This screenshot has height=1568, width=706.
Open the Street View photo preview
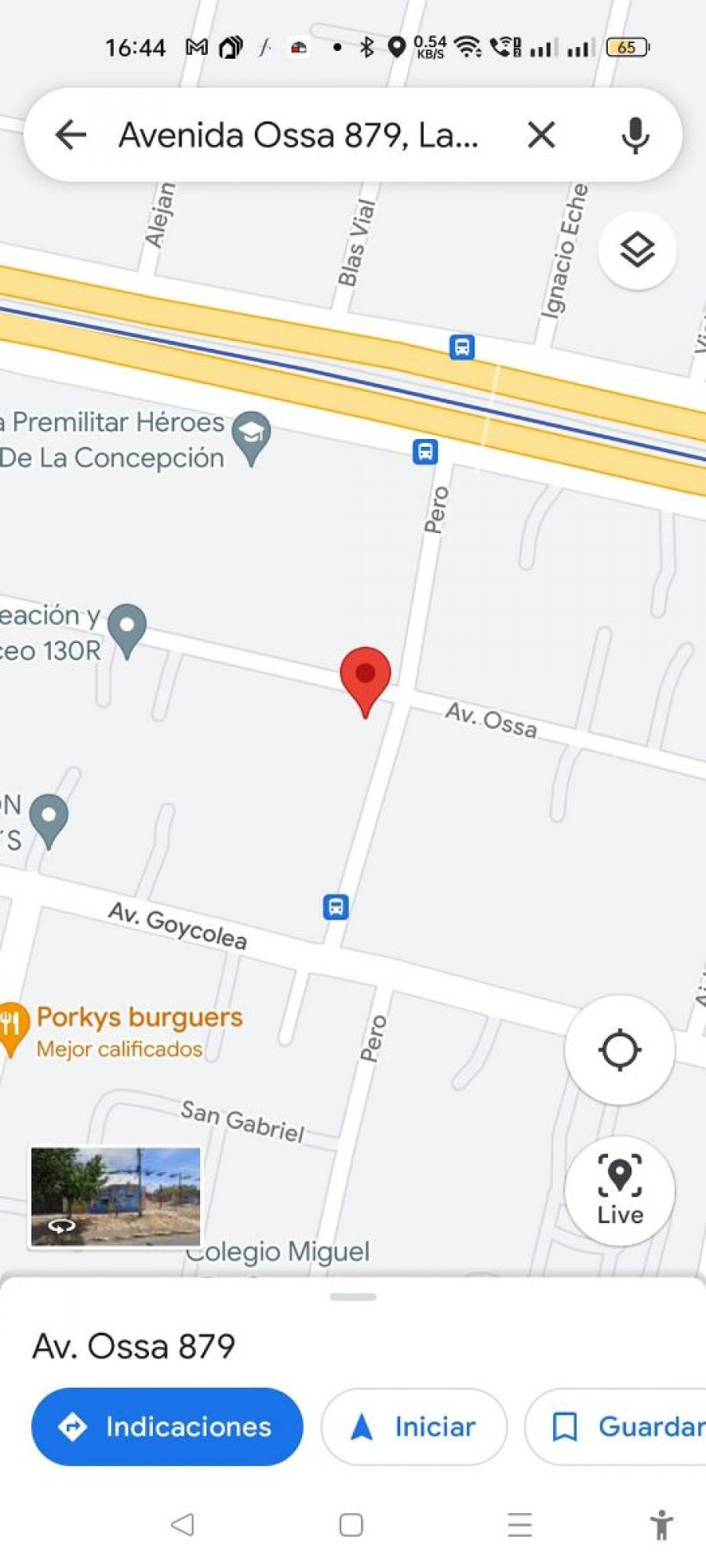pos(115,1196)
